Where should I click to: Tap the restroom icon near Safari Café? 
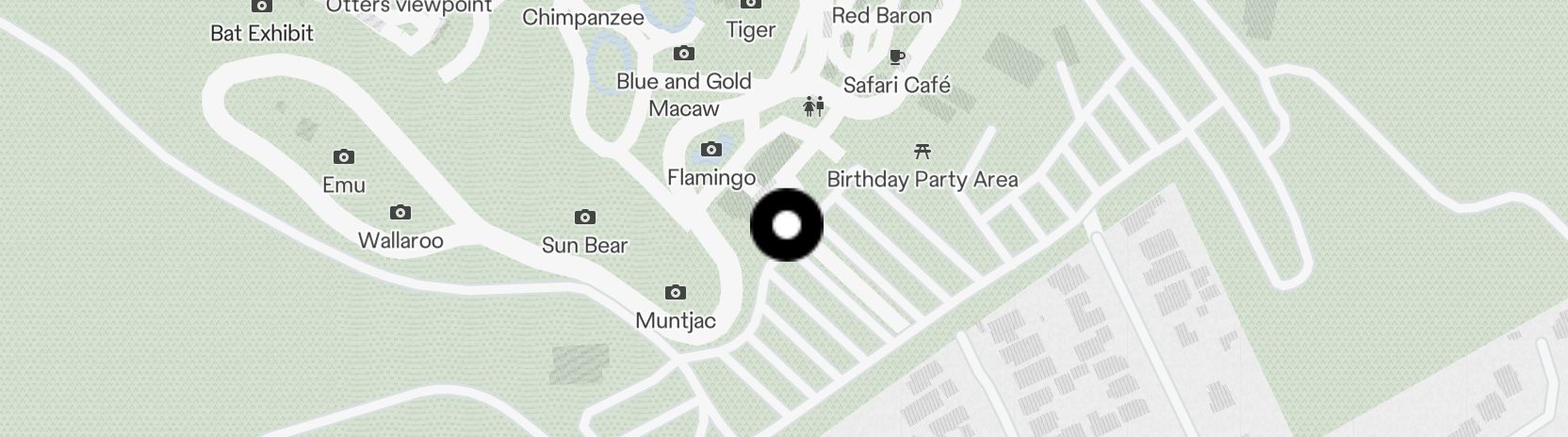(814, 106)
